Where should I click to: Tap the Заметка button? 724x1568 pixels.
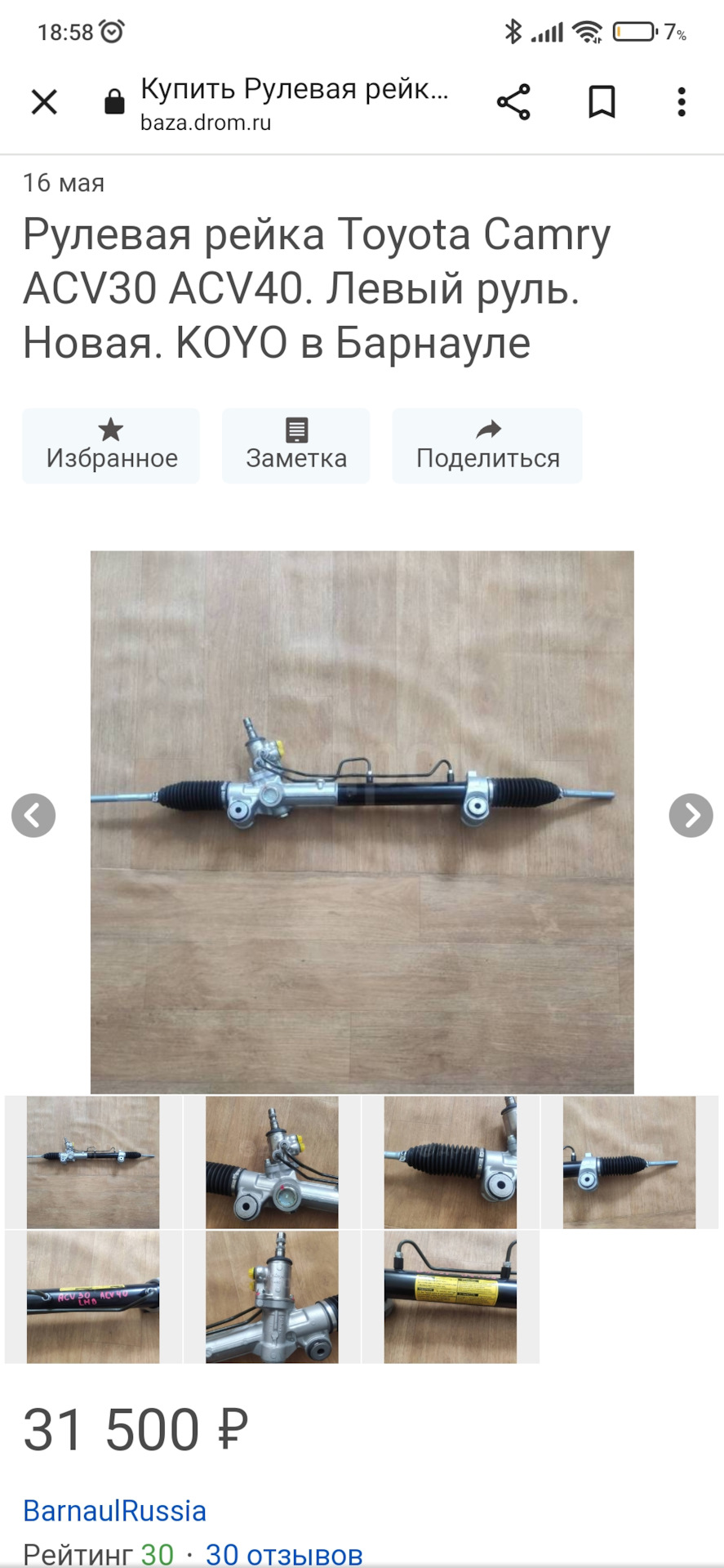pyautogui.click(x=296, y=446)
